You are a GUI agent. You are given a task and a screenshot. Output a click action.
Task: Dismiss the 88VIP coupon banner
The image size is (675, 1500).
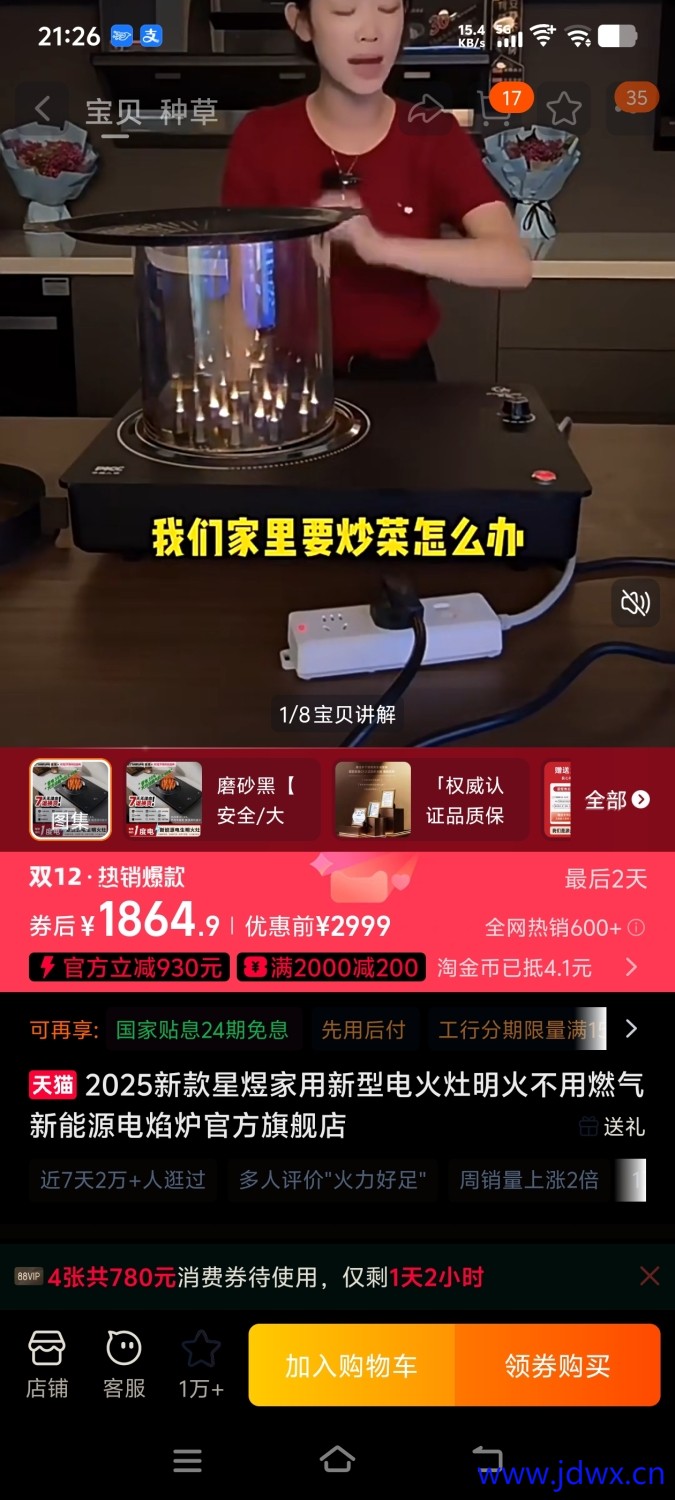pos(649,1276)
